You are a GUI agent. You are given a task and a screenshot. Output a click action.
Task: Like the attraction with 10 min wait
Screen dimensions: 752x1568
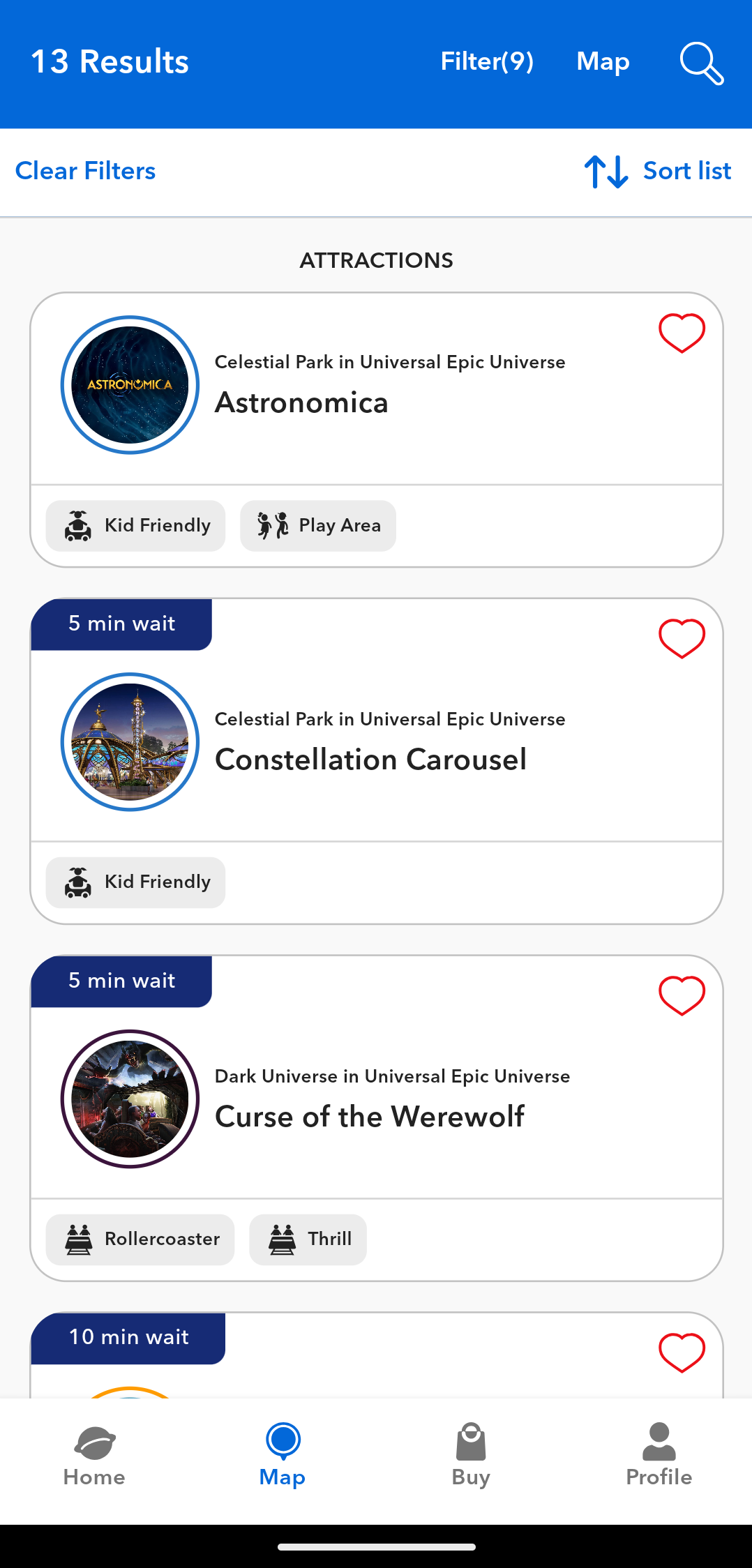pos(682,1352)
